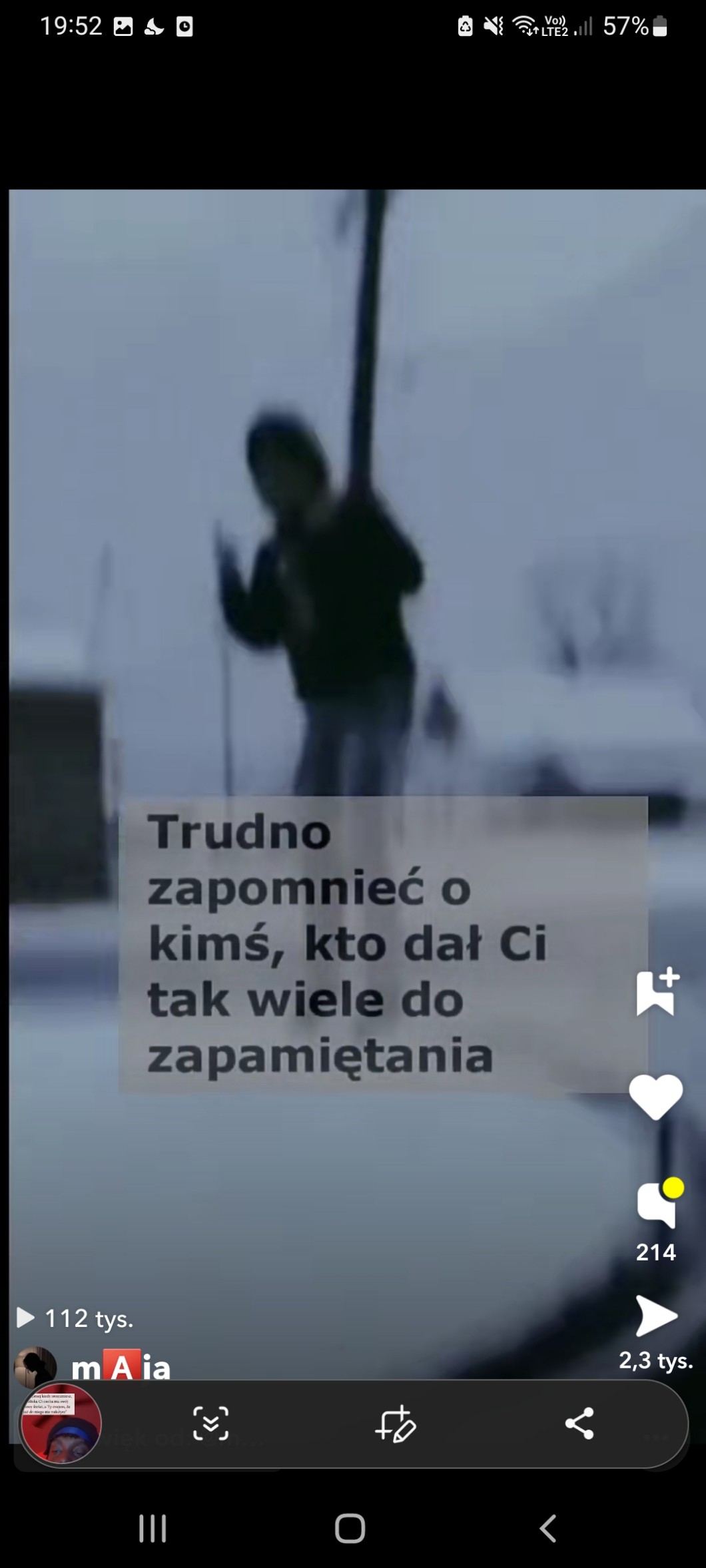Viewport: 706px width, 1568px height.
Task: Share the captured screenshot
Action: pyautogui.click(x=579, y=1424)
